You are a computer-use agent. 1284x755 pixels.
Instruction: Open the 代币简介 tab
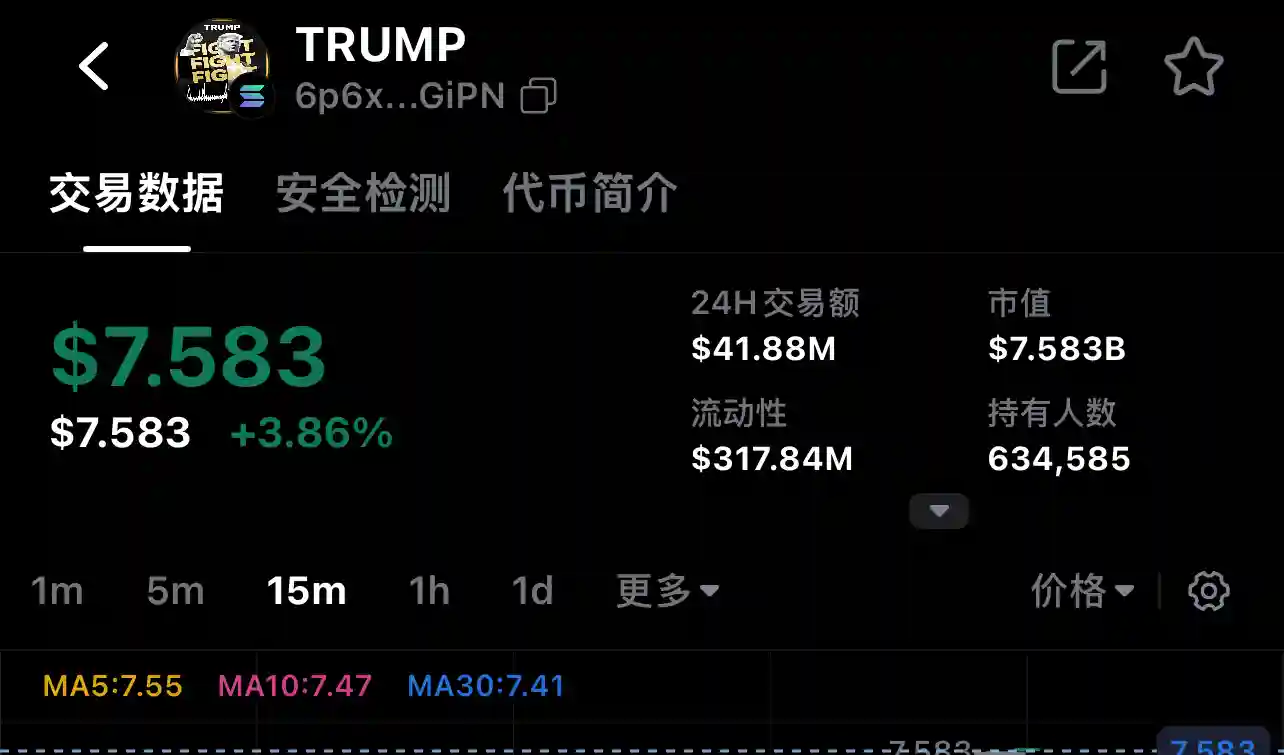(x=590, y=193)
